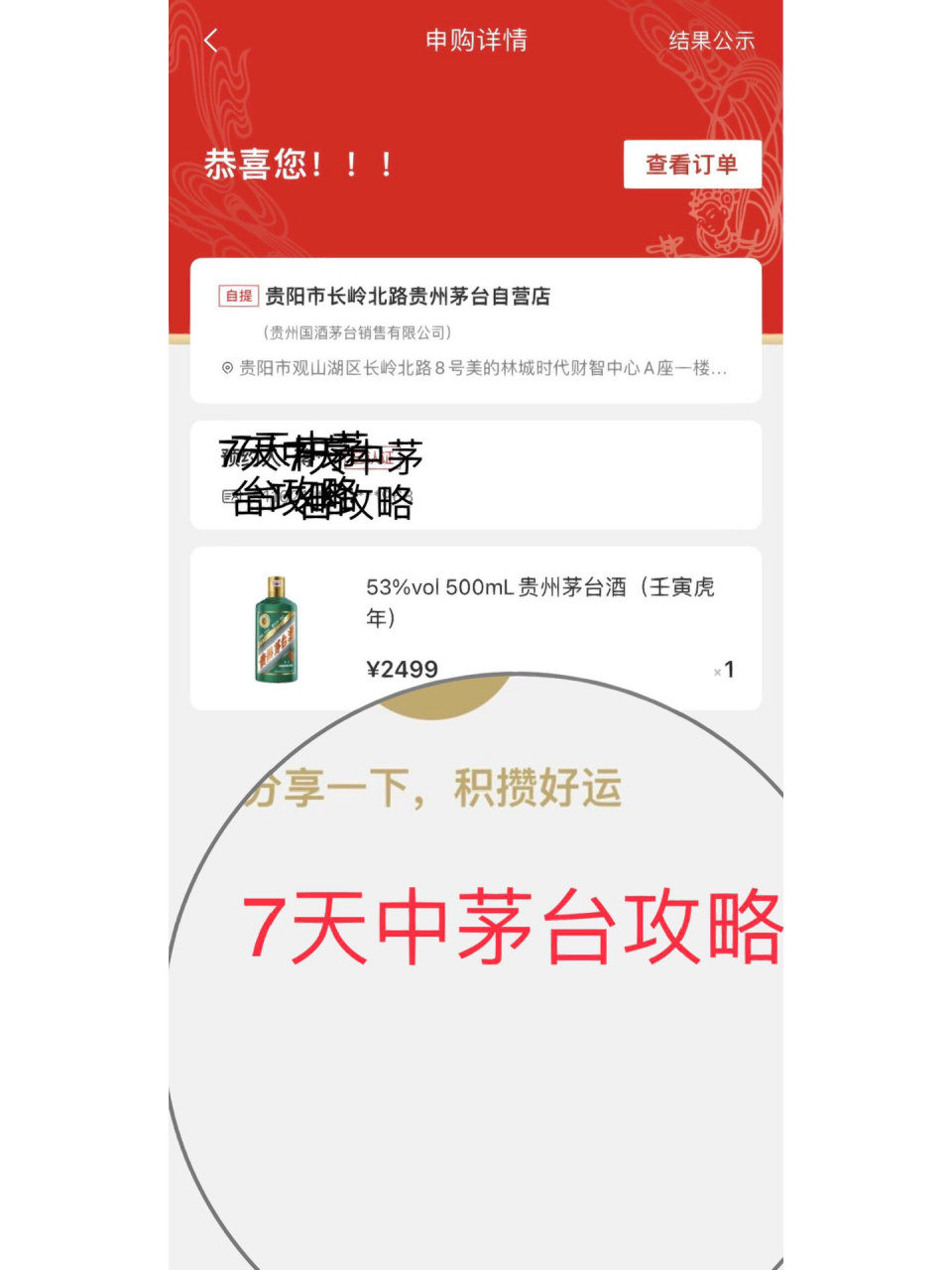Click the red 查看订单 order button icon area
This screenshot has width=952, height=1270.
coord(691,164)
